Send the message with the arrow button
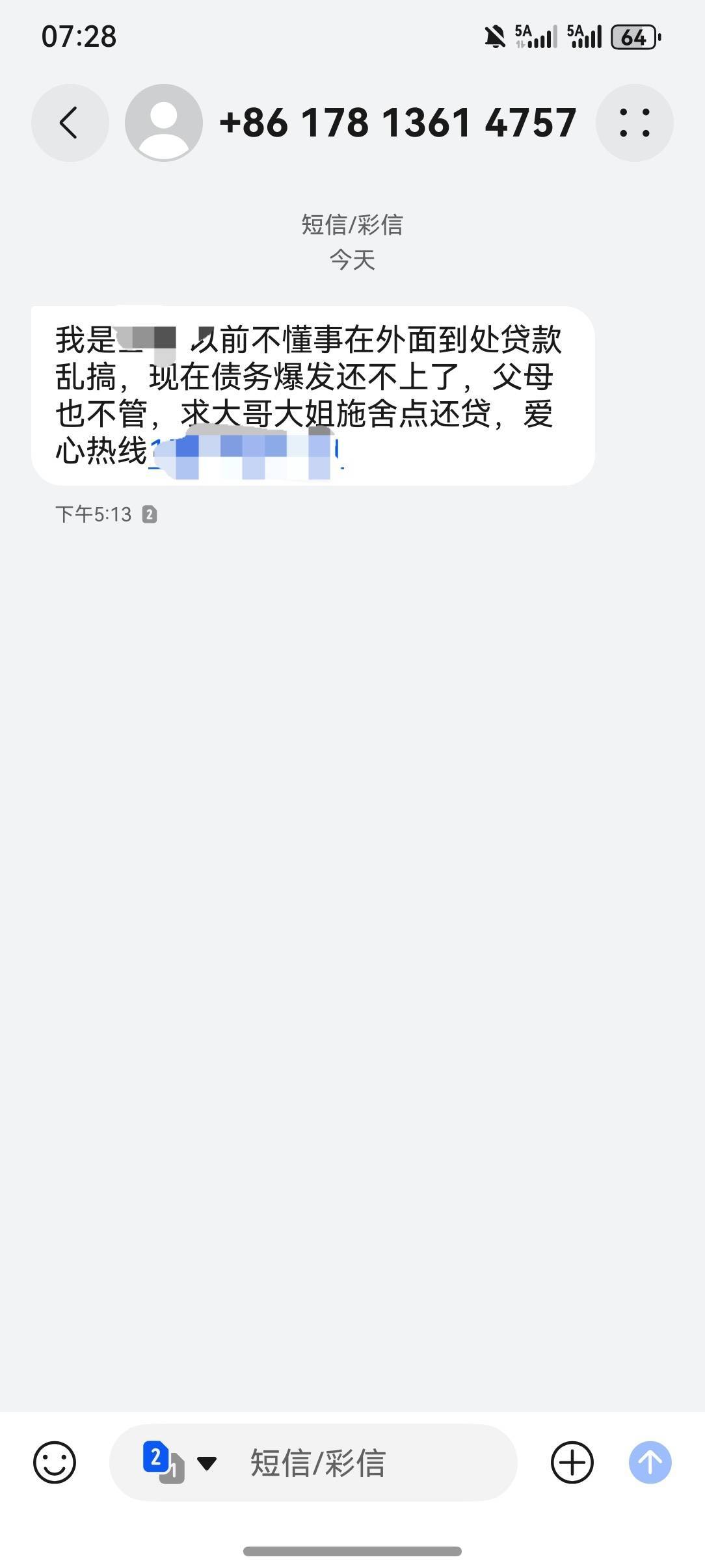The width and height of the screenshot is (705, 1568). (x=650, y=1463)
